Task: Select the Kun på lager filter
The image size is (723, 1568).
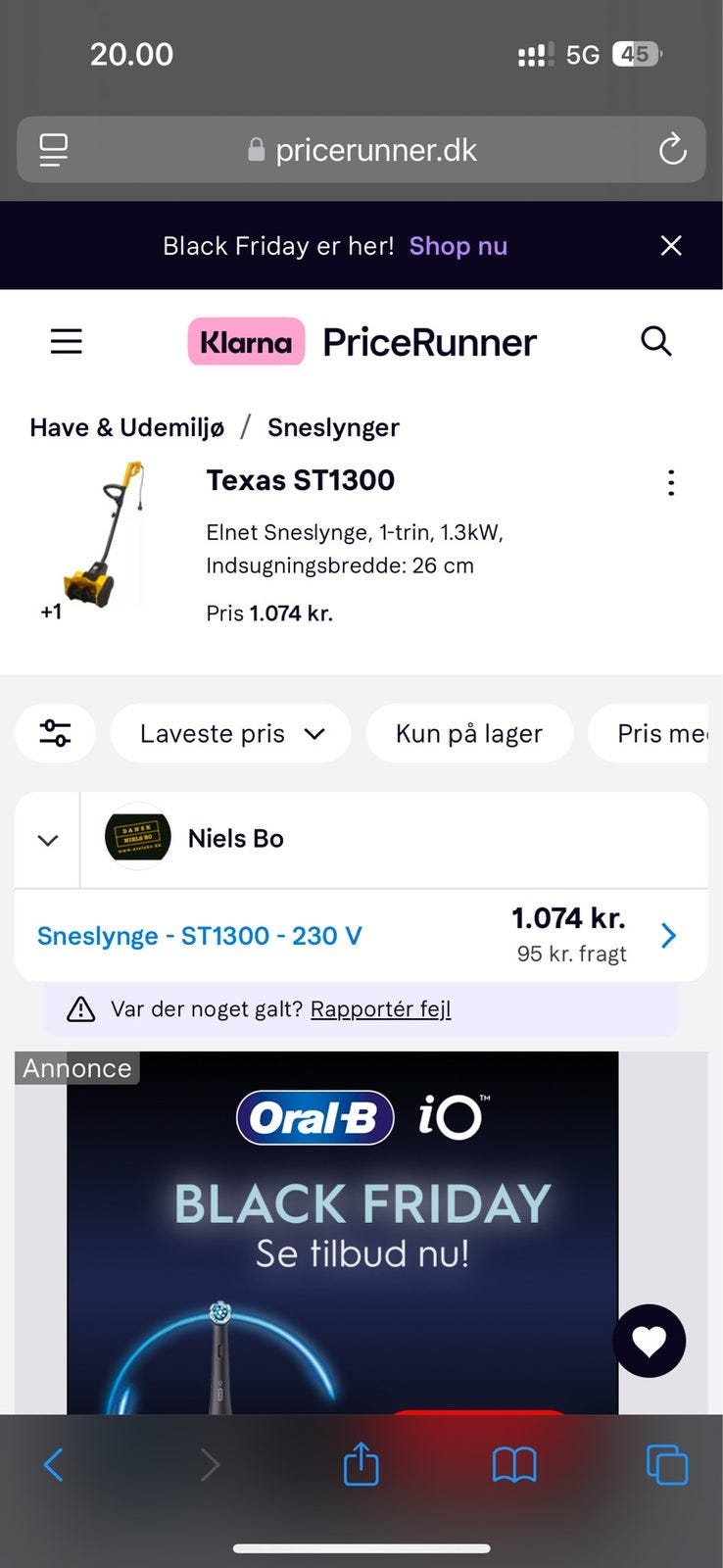Action: click(468, 733)
